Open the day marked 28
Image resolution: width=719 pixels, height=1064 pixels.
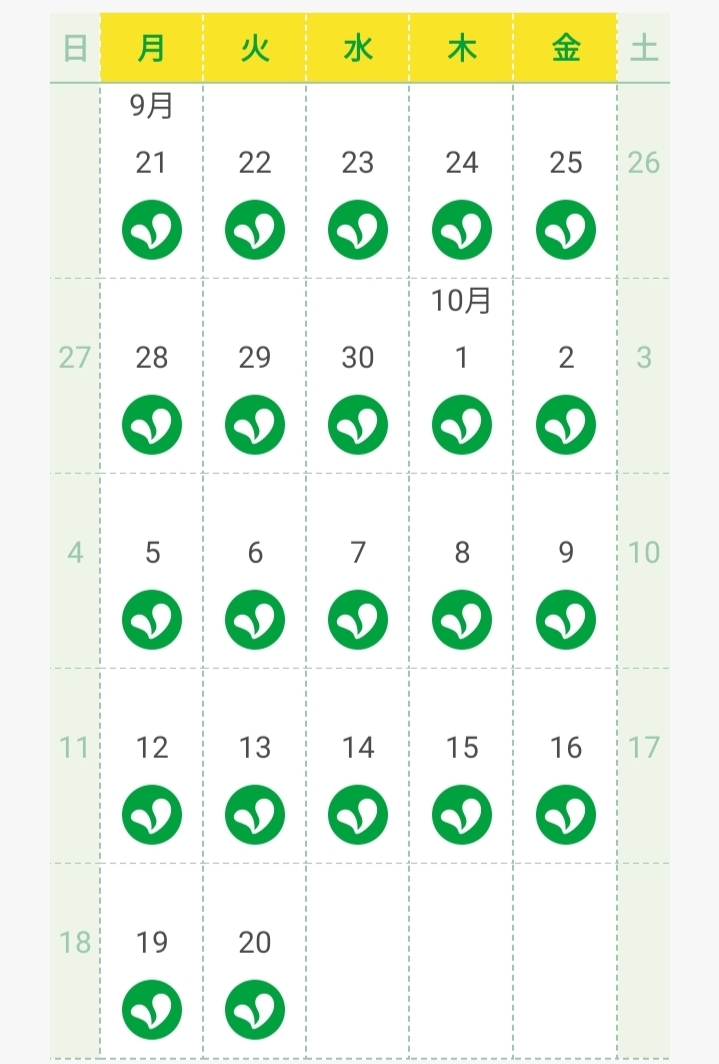152,424
